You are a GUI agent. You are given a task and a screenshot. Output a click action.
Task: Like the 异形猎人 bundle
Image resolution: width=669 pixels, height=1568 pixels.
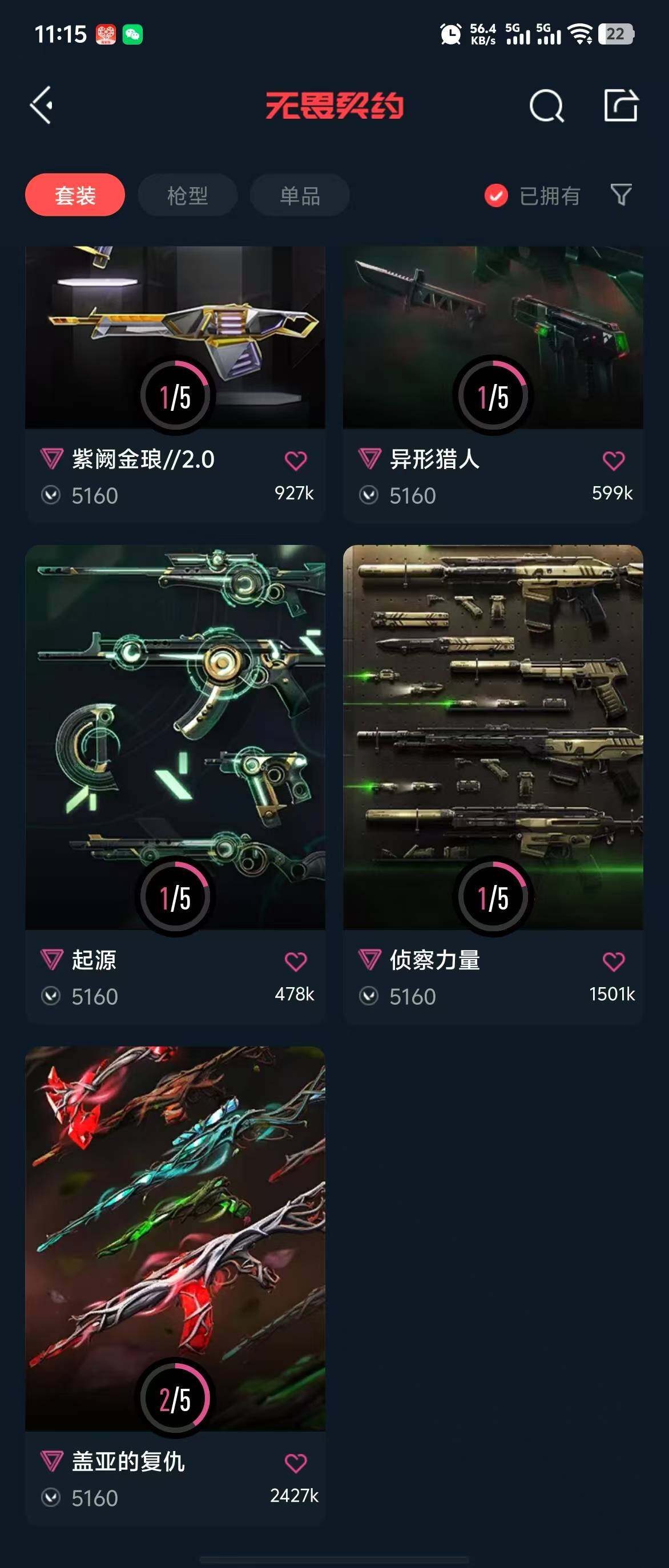click(x=613, y=461)
